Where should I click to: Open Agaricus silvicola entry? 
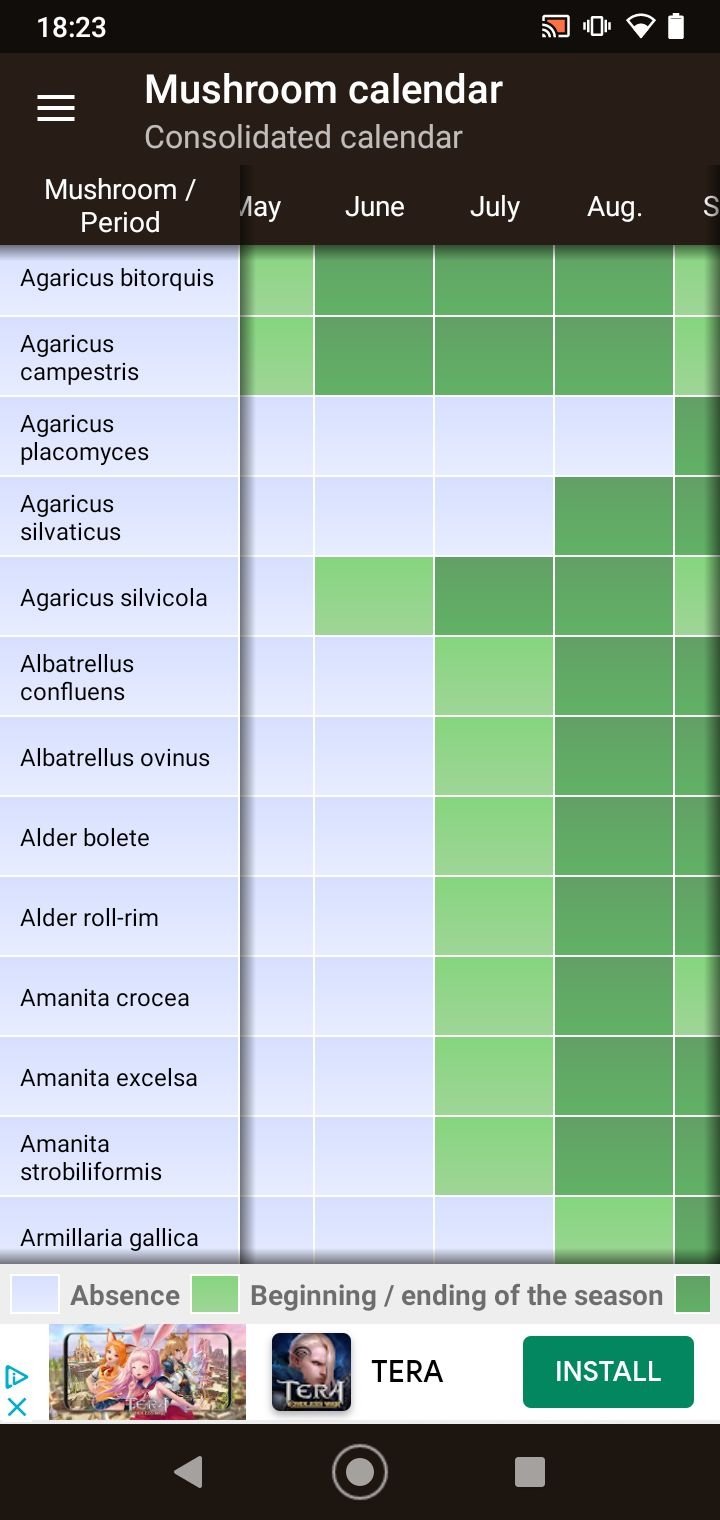tap(119, 597)
